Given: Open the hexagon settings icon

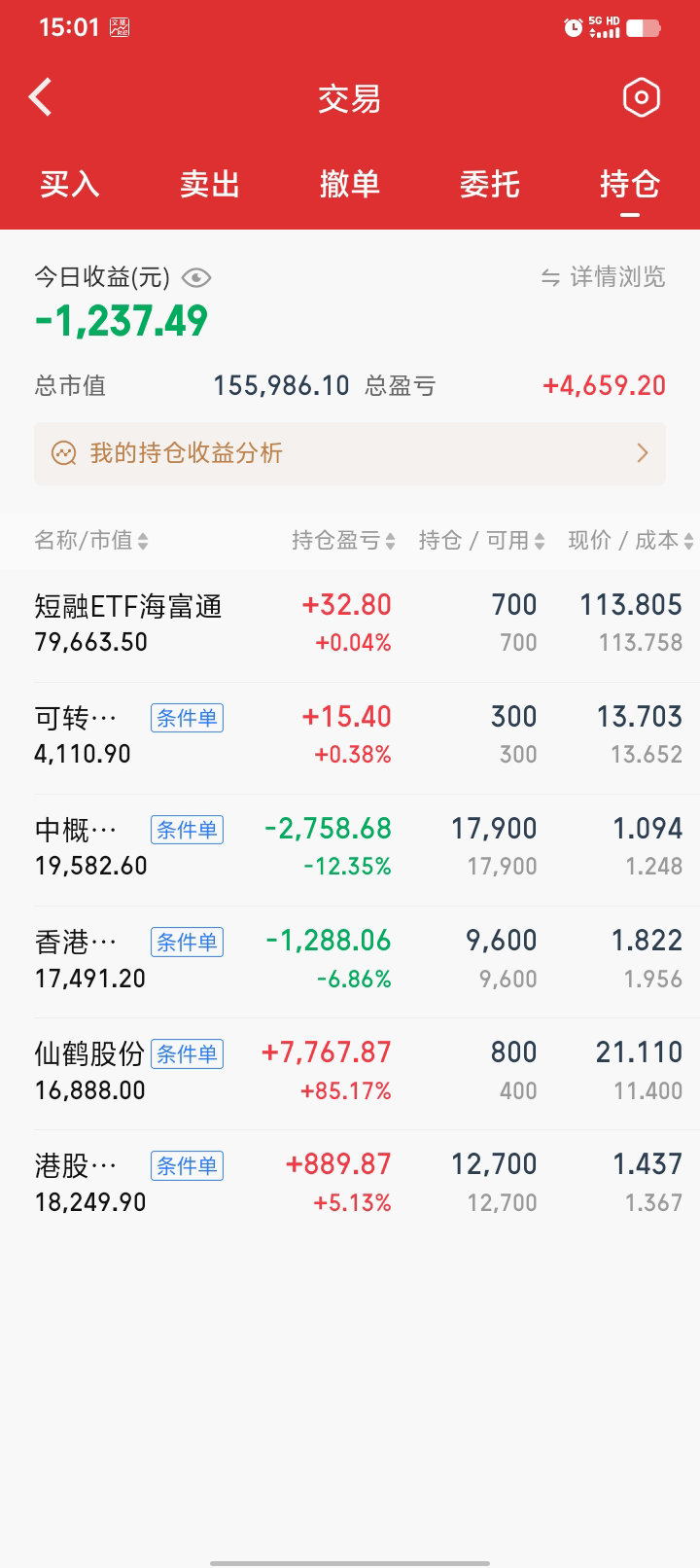Looking at the screenshot, I should (641, 97).
